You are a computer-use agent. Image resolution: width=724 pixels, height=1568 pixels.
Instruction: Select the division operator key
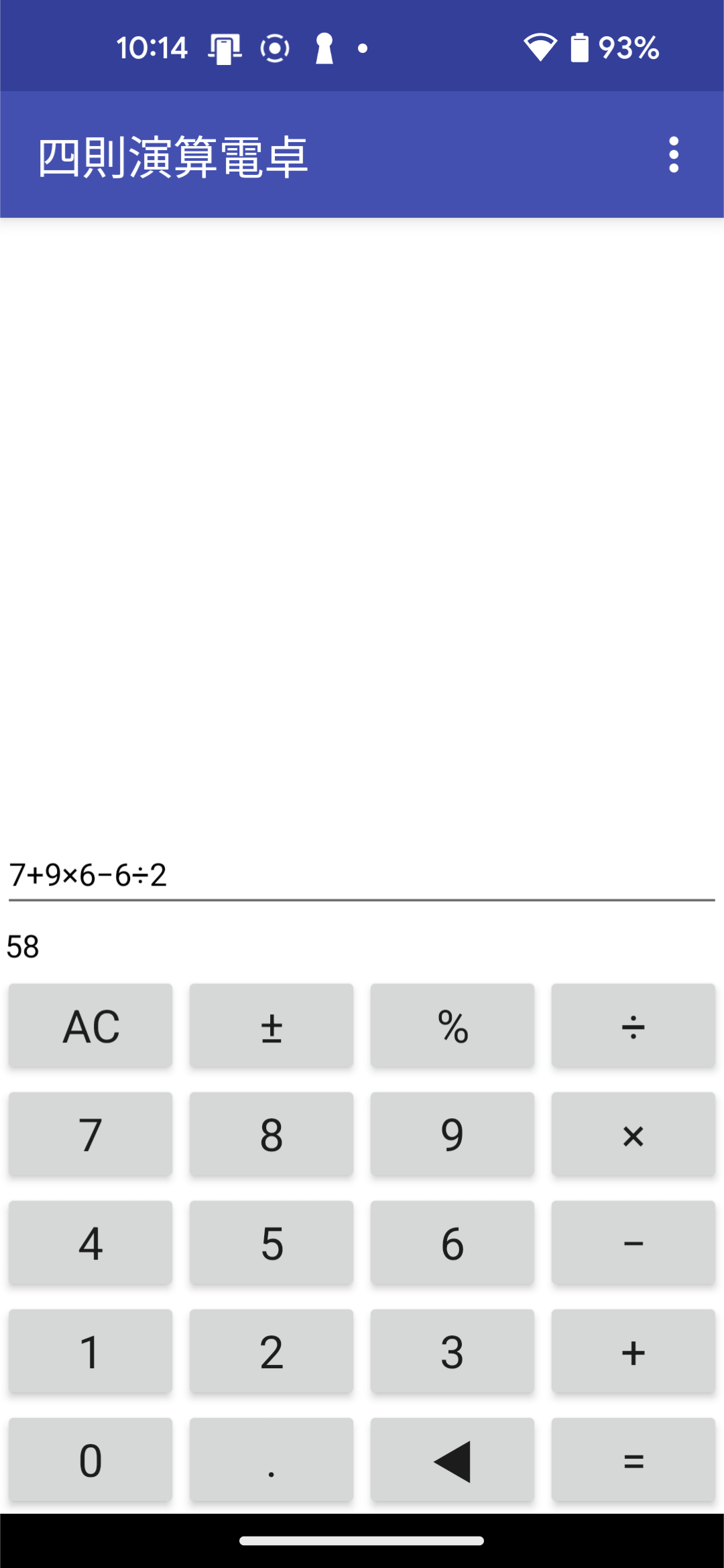pos(633,1026)
